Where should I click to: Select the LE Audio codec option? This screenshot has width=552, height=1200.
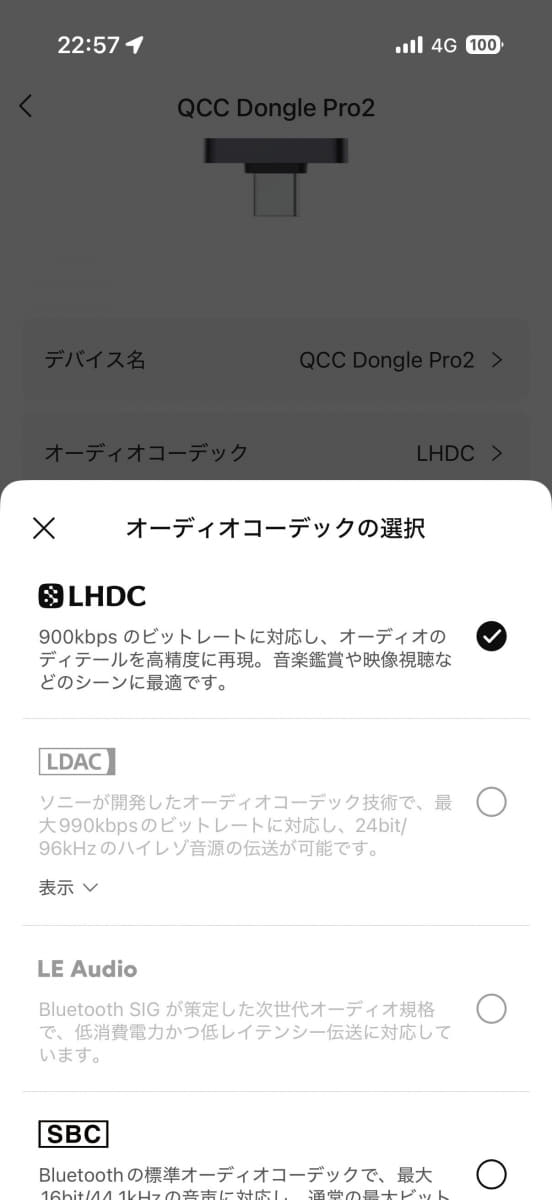(x=491, y=1009)
